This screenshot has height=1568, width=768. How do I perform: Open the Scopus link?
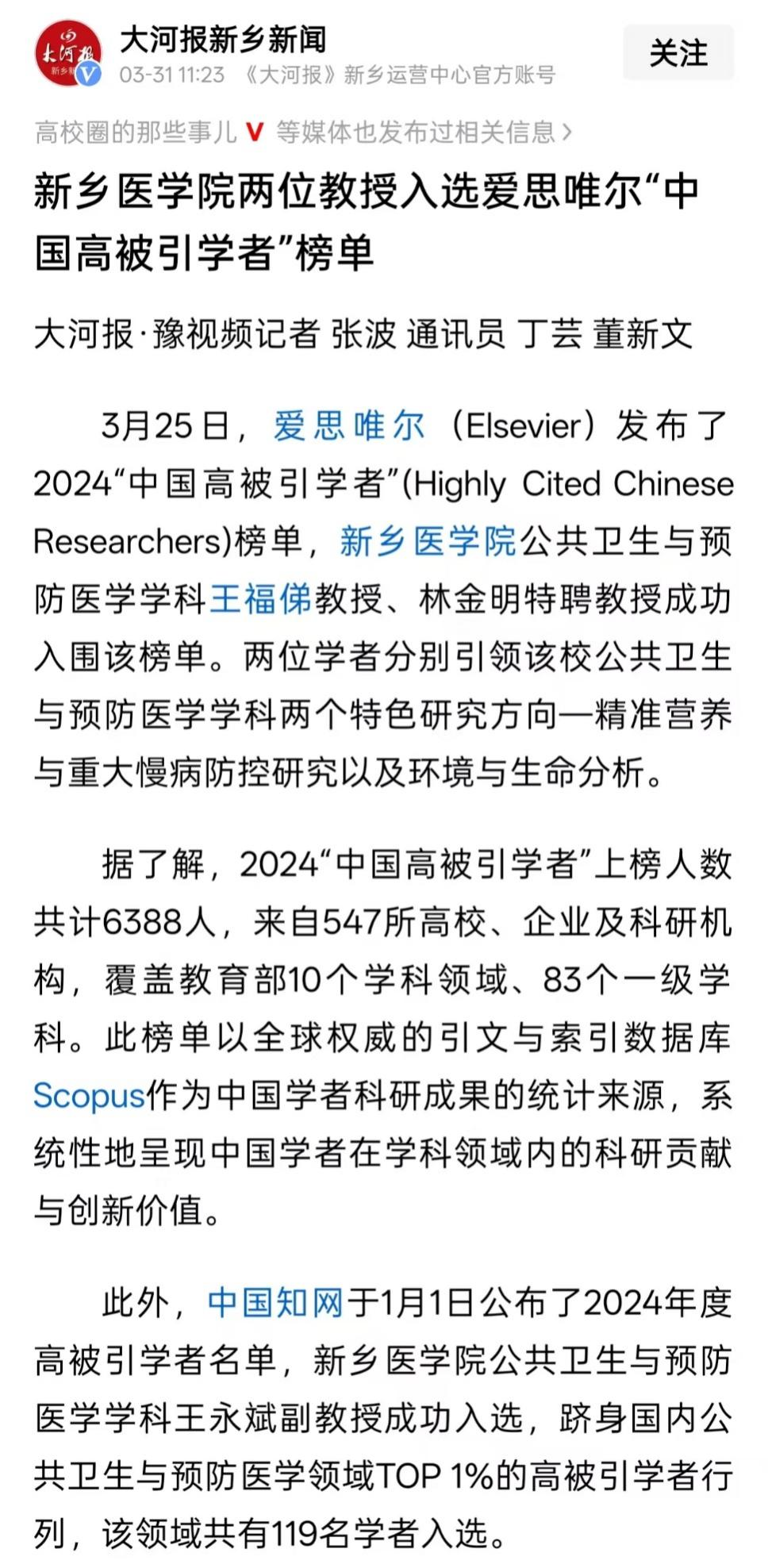[89, 1096]
